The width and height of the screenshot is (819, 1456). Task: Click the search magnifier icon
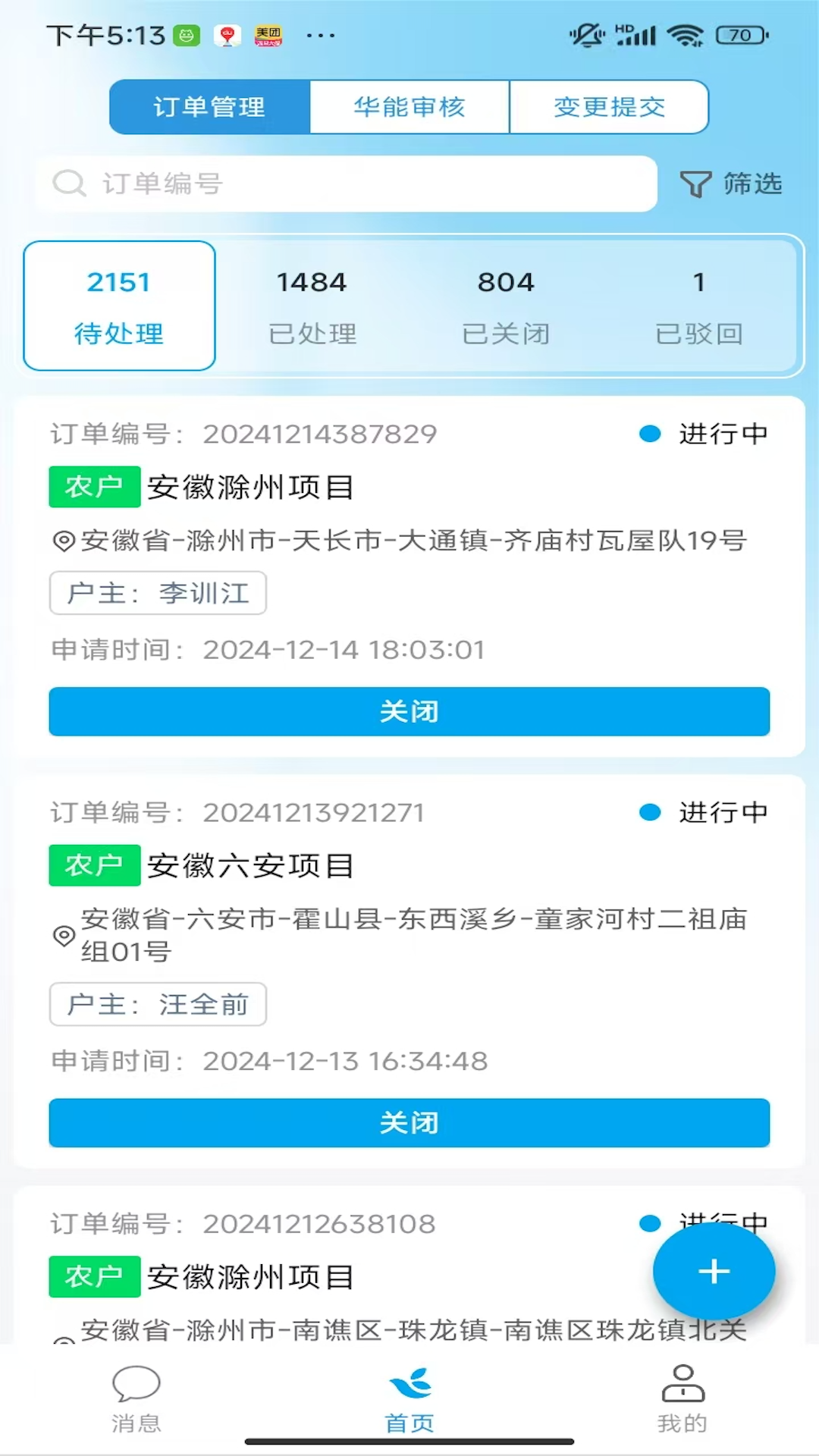coord(71,184)
